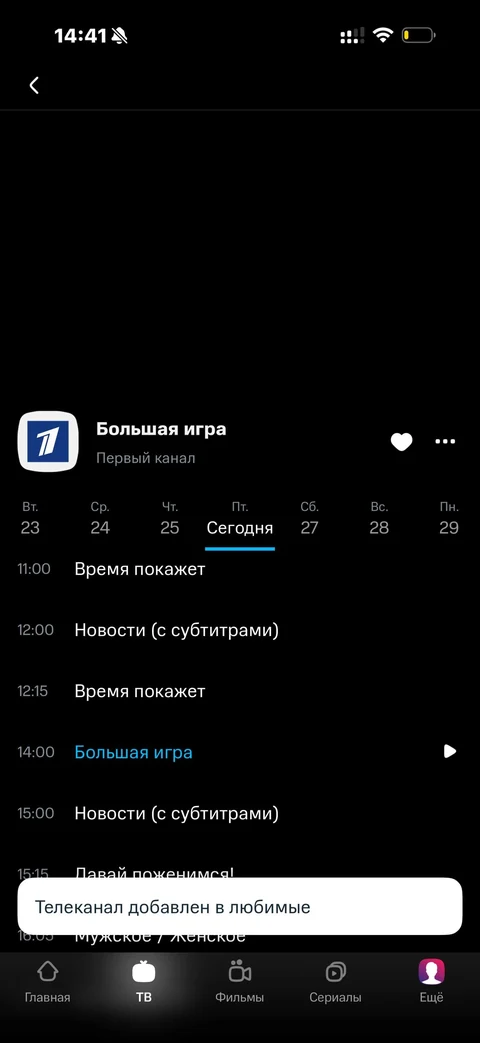Go back using the top-left arrow

34,85
